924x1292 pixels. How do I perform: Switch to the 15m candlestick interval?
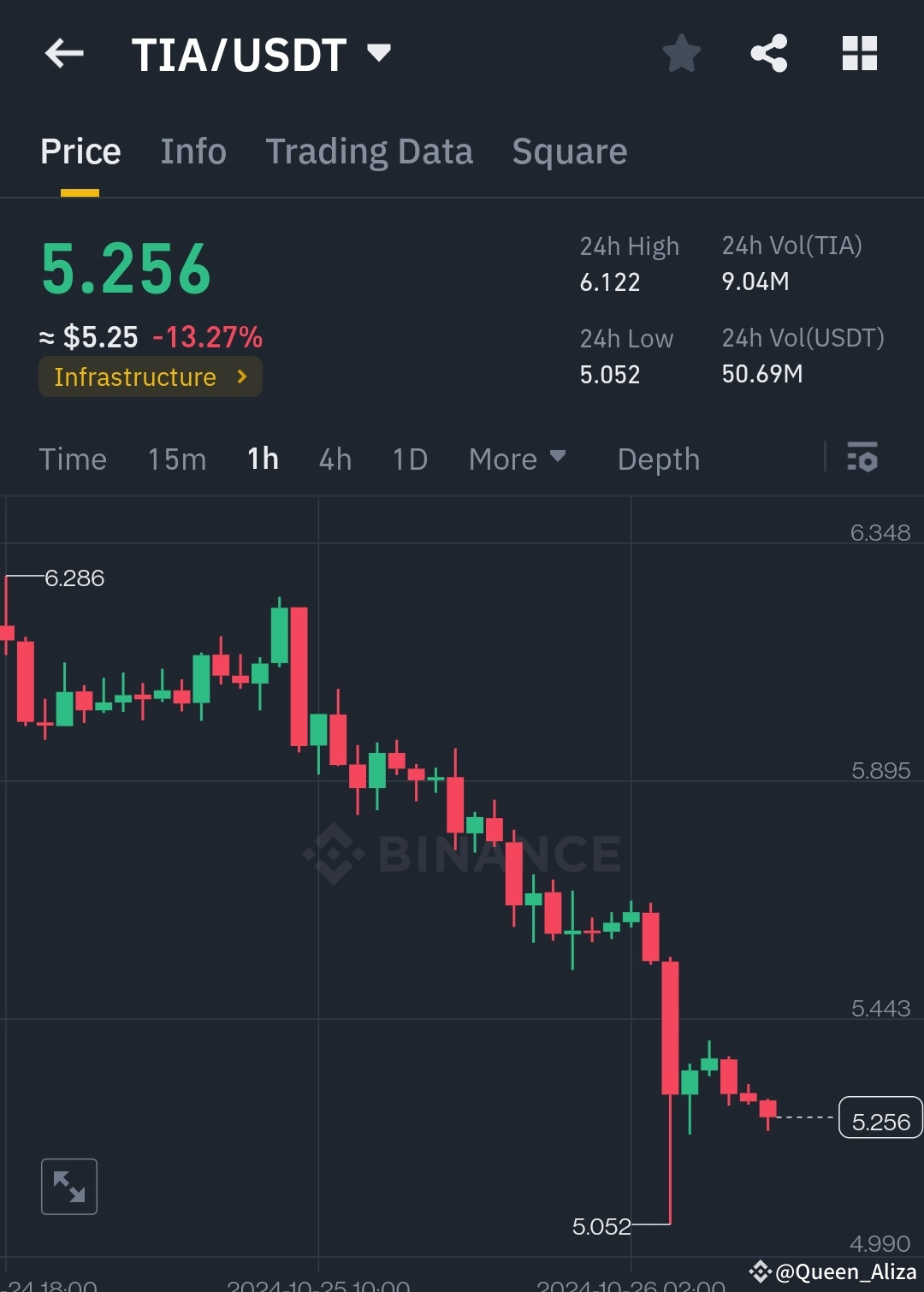[175, 459]
